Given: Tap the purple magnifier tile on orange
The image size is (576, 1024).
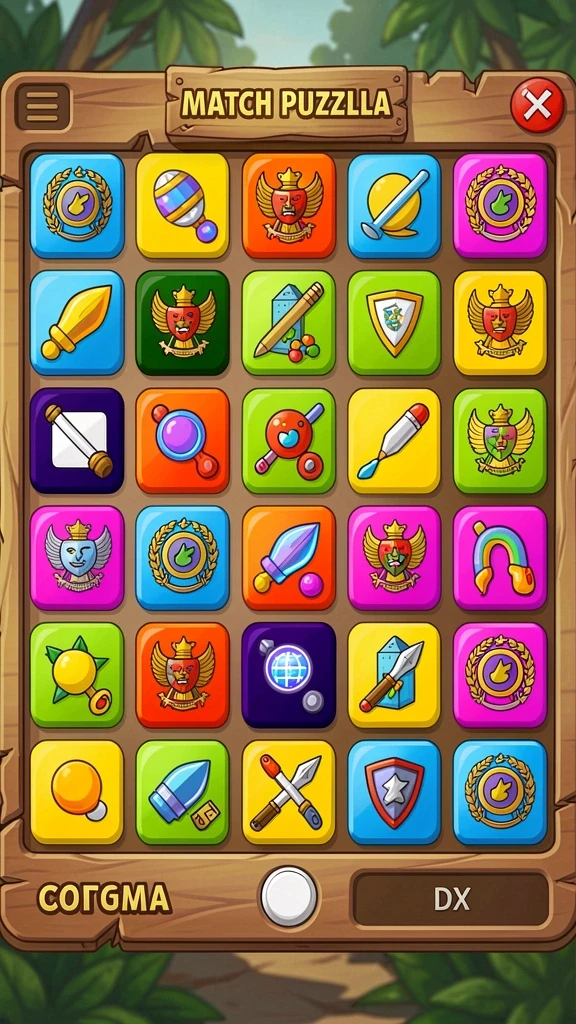Looking at the screenshot, I should (x=183, y=440).
